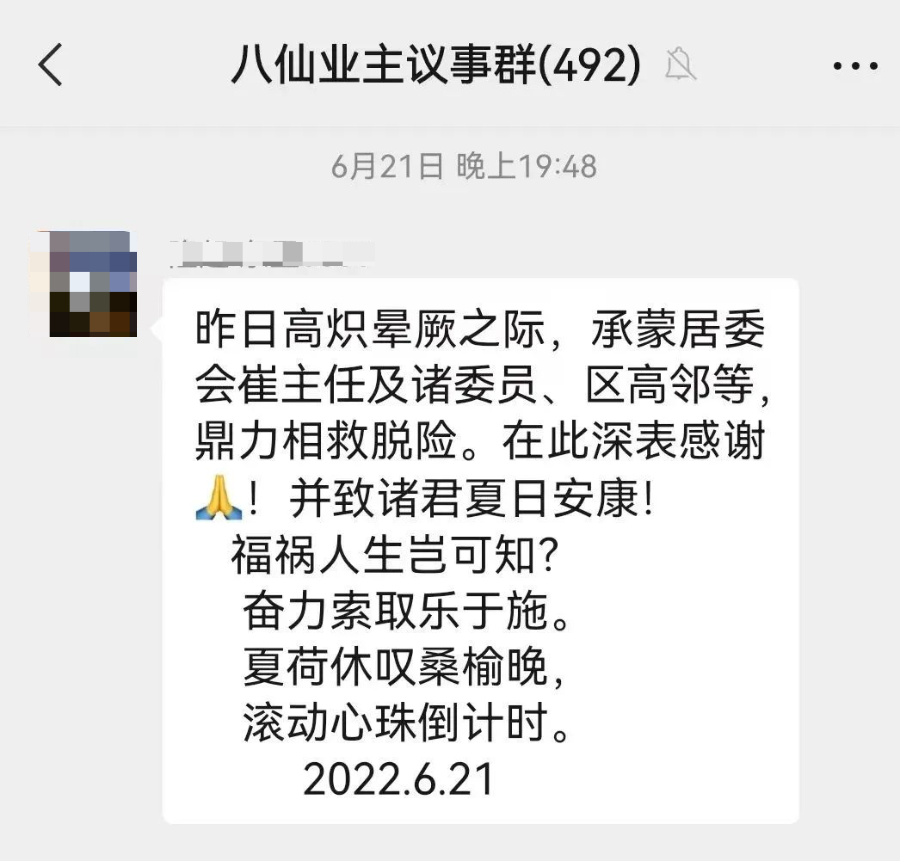Open the three-dot chat options menu

[854, 67]
